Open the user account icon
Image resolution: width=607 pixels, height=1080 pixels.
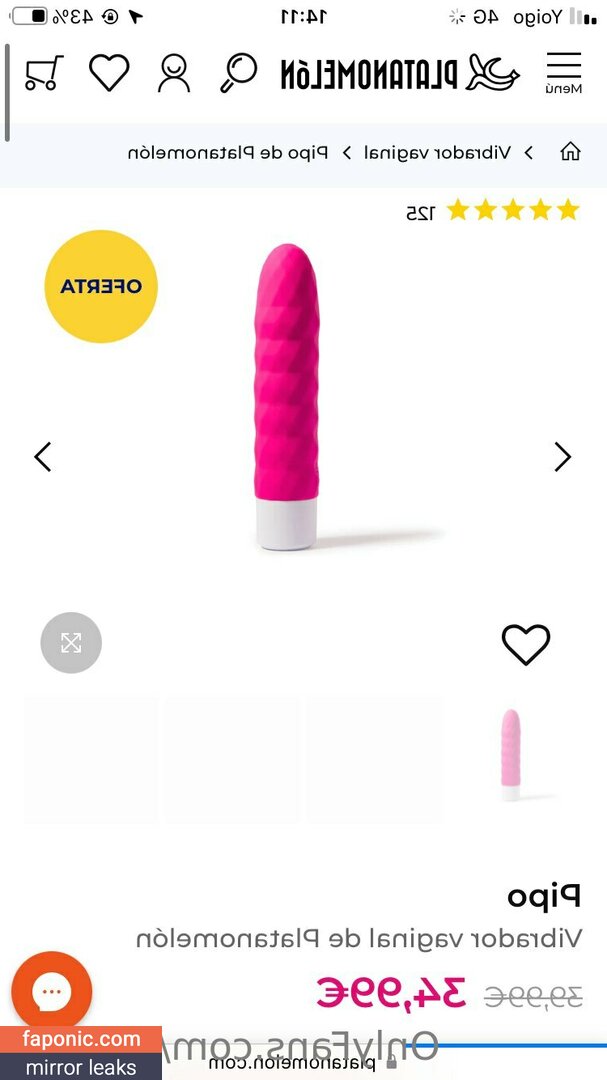coord(174,72)
